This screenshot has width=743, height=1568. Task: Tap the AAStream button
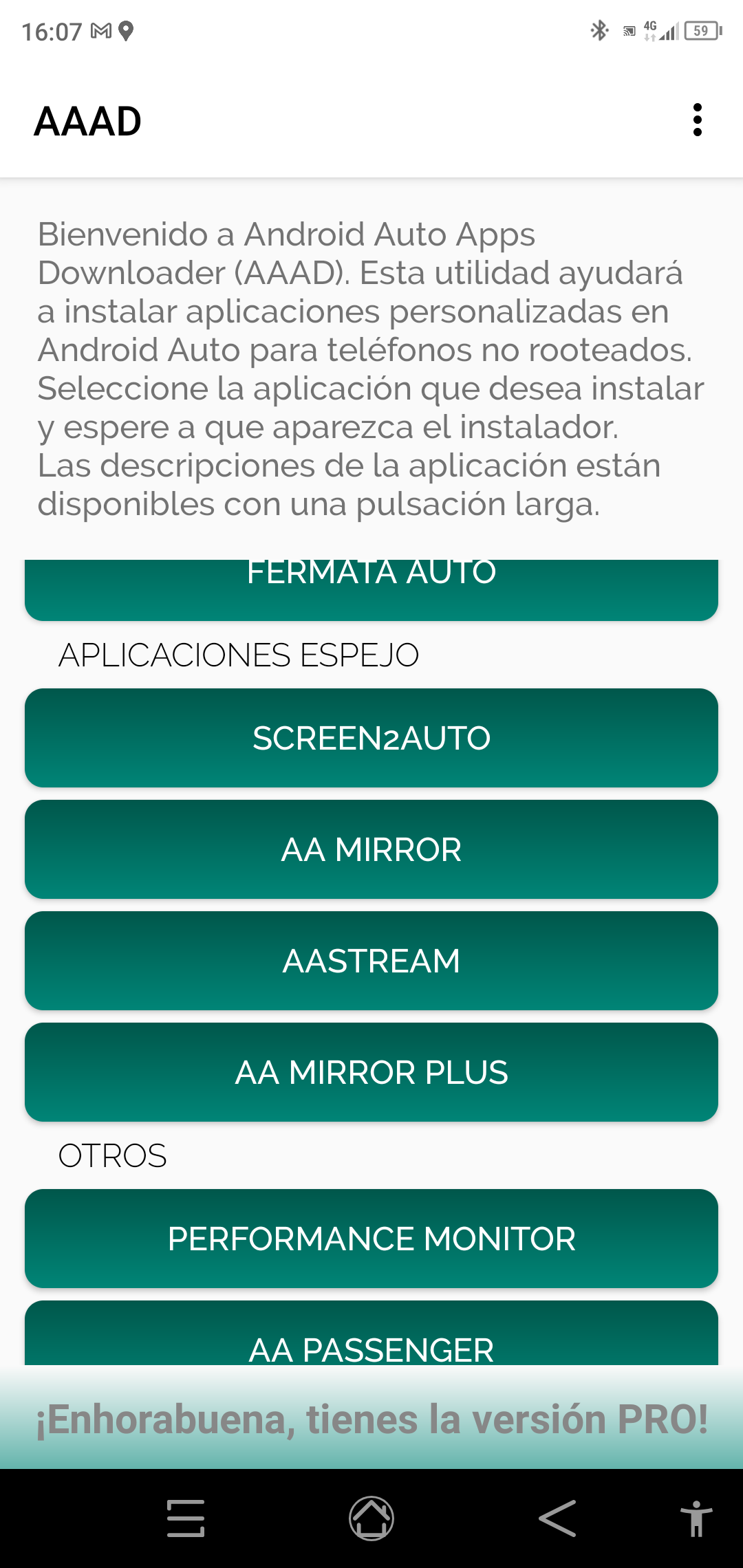371,961
